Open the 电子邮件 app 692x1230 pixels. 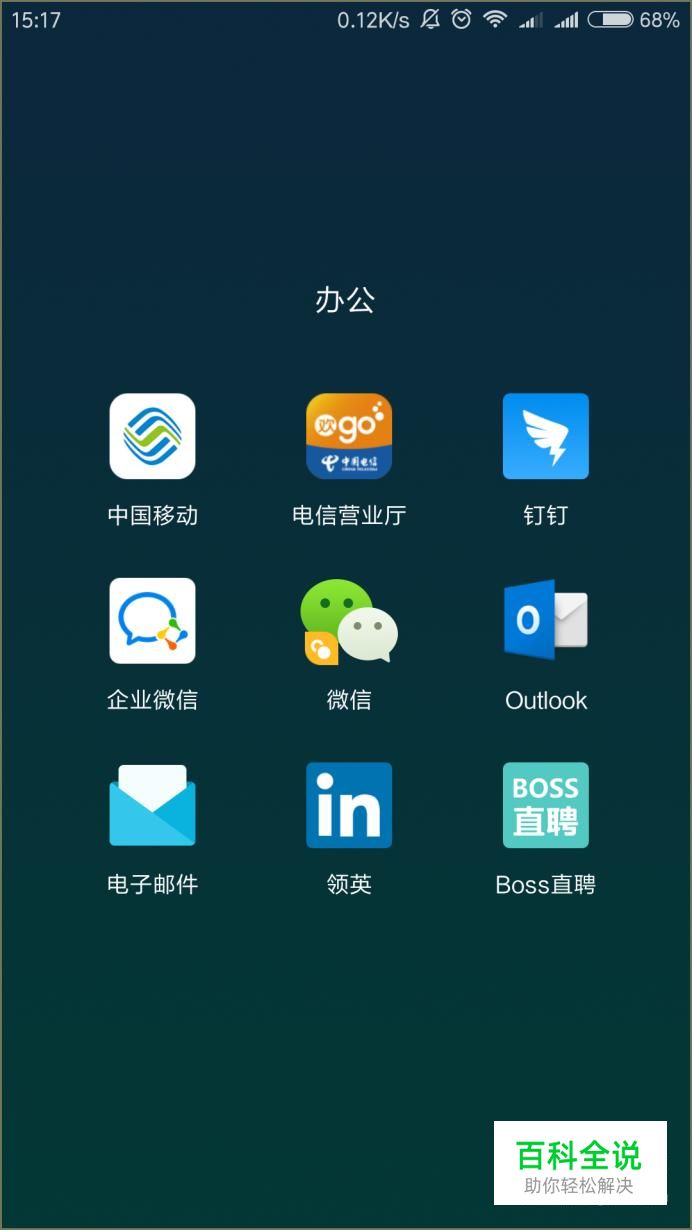point(152,806)
